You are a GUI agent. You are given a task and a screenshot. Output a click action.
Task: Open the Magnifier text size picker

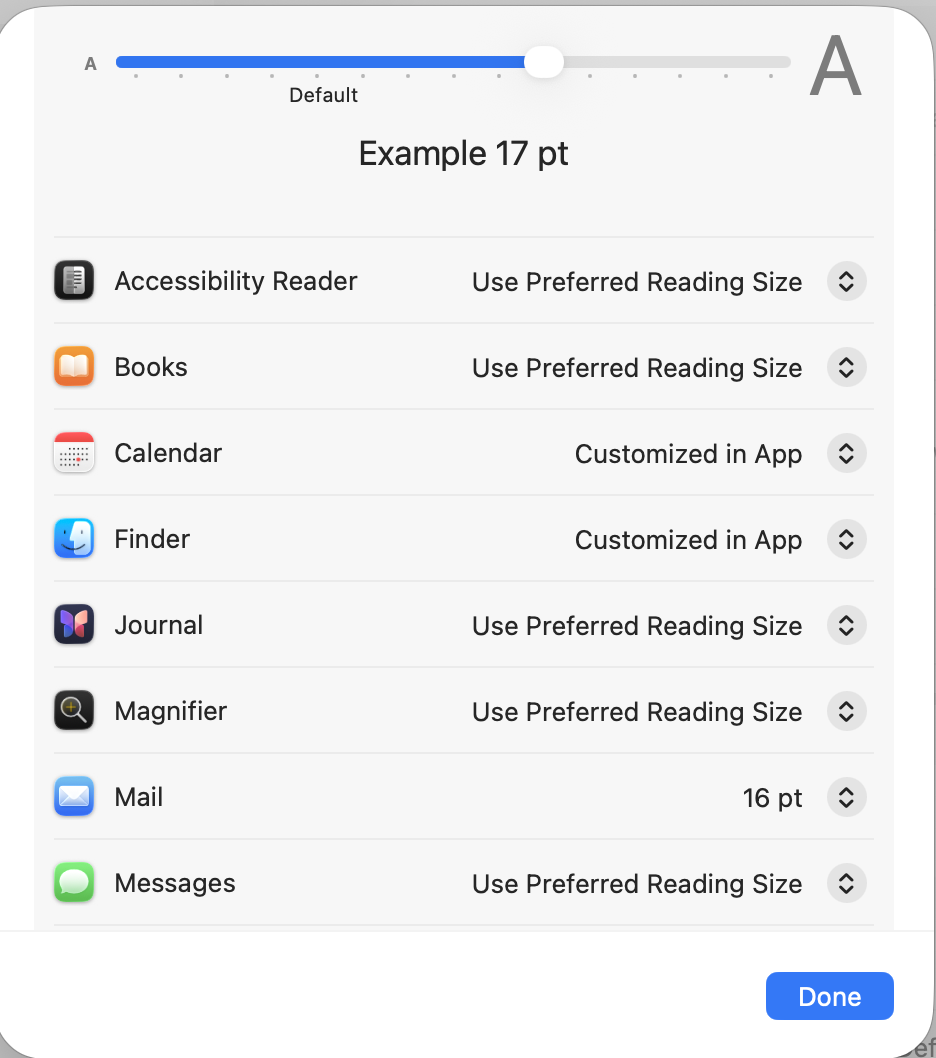click(x=846, y=712)
